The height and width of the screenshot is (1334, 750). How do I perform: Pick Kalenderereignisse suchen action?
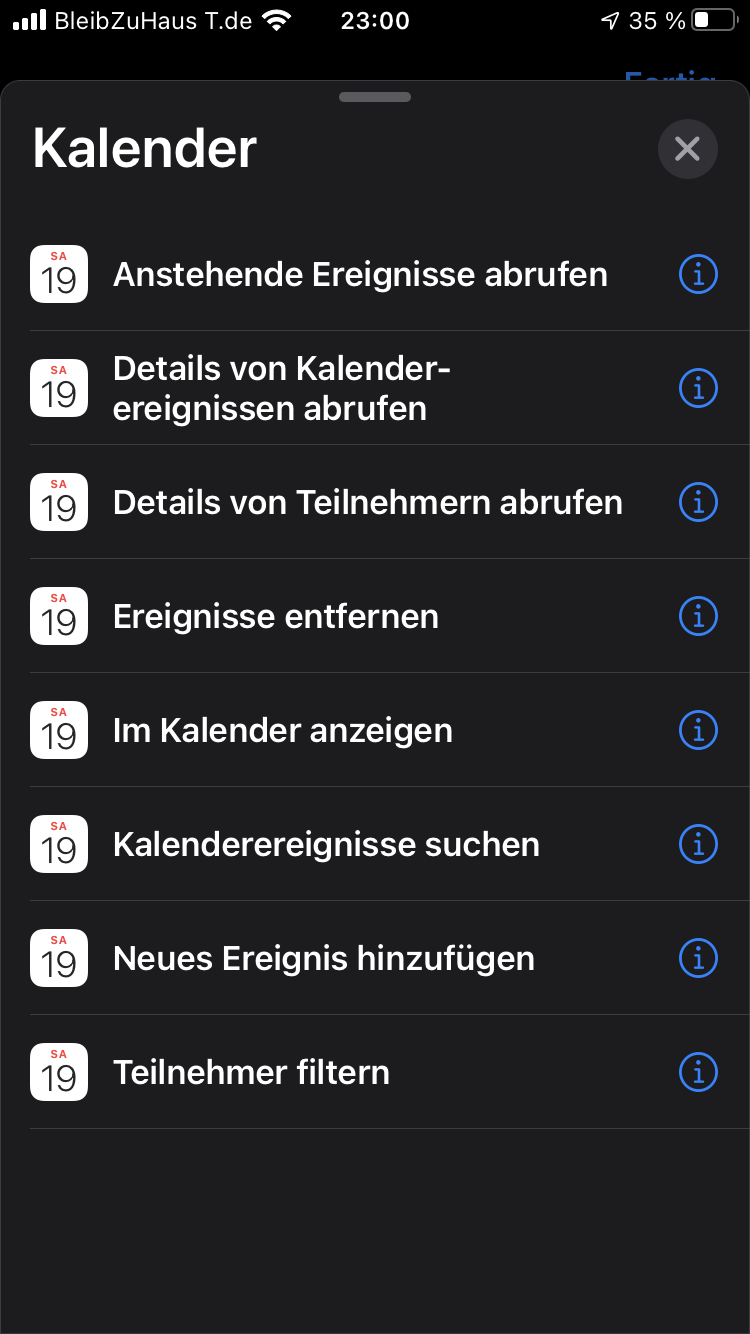pos(326,844)
